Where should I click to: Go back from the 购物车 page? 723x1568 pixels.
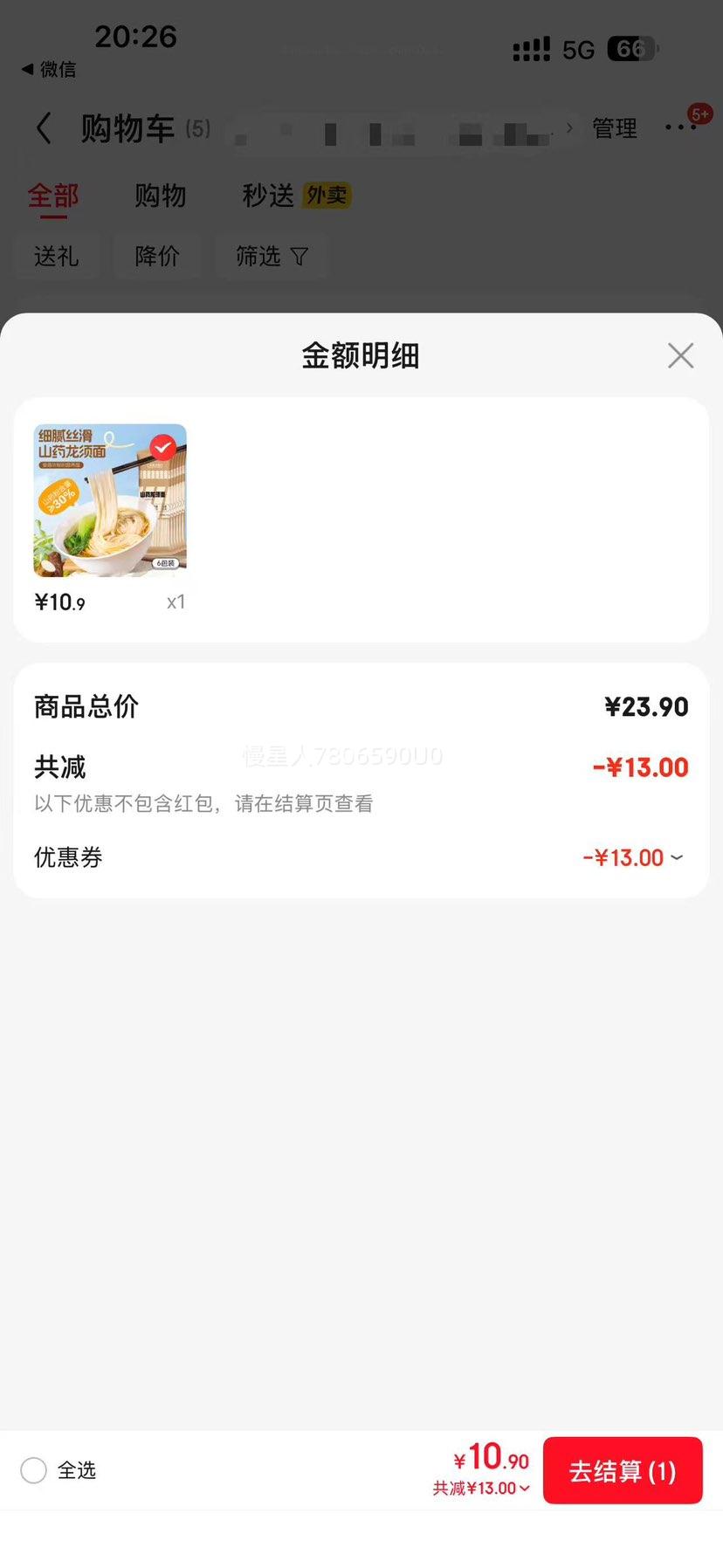pos(44,128)
